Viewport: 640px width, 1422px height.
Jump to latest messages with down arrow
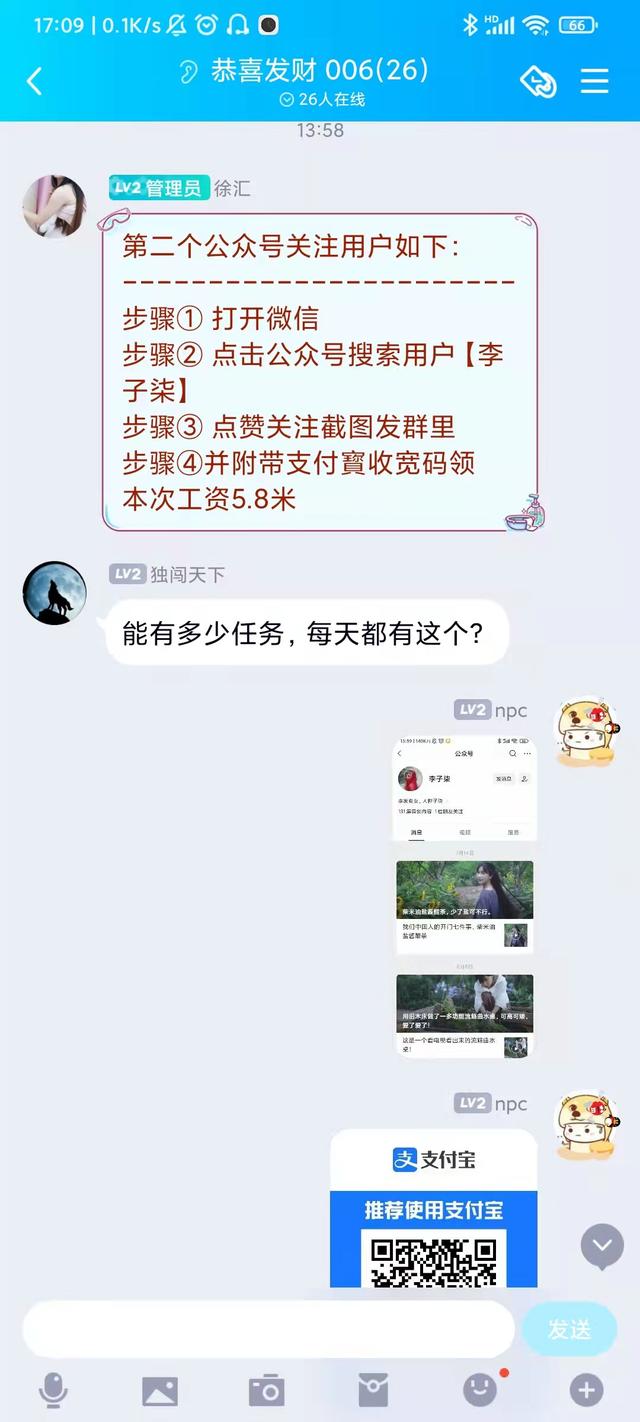[x=602, y=1246]
